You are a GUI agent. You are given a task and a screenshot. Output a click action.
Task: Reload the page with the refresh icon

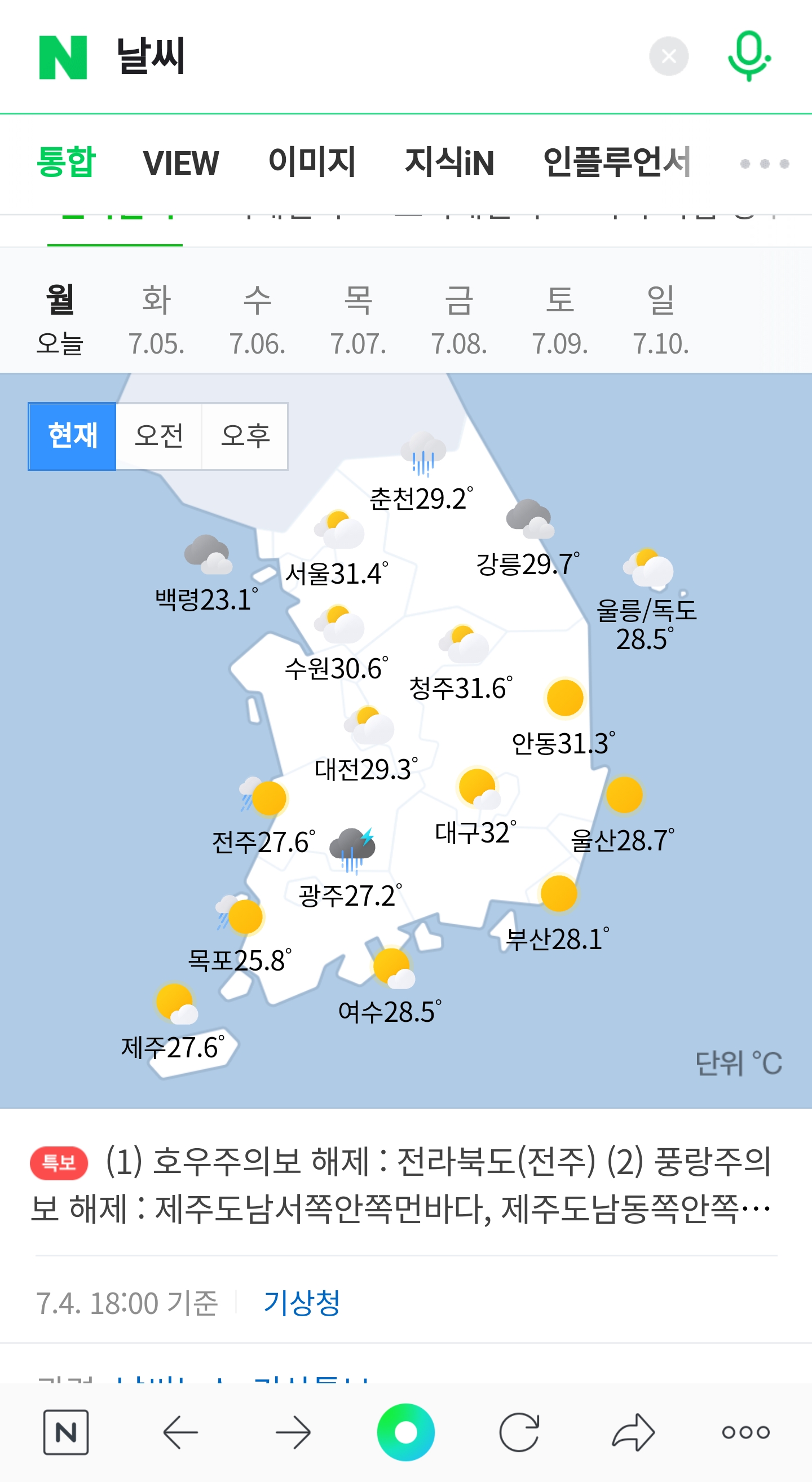519,1432
